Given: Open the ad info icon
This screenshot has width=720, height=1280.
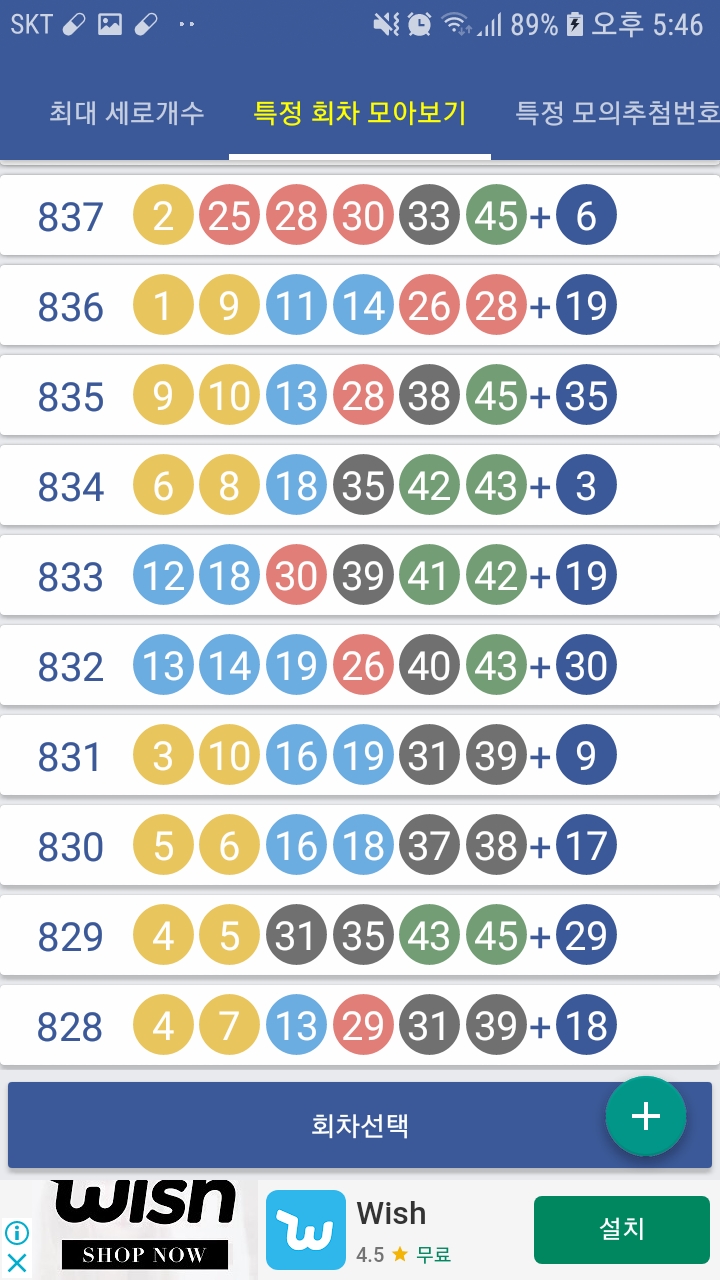Looking at the screenshot, I should (17, 1233).
